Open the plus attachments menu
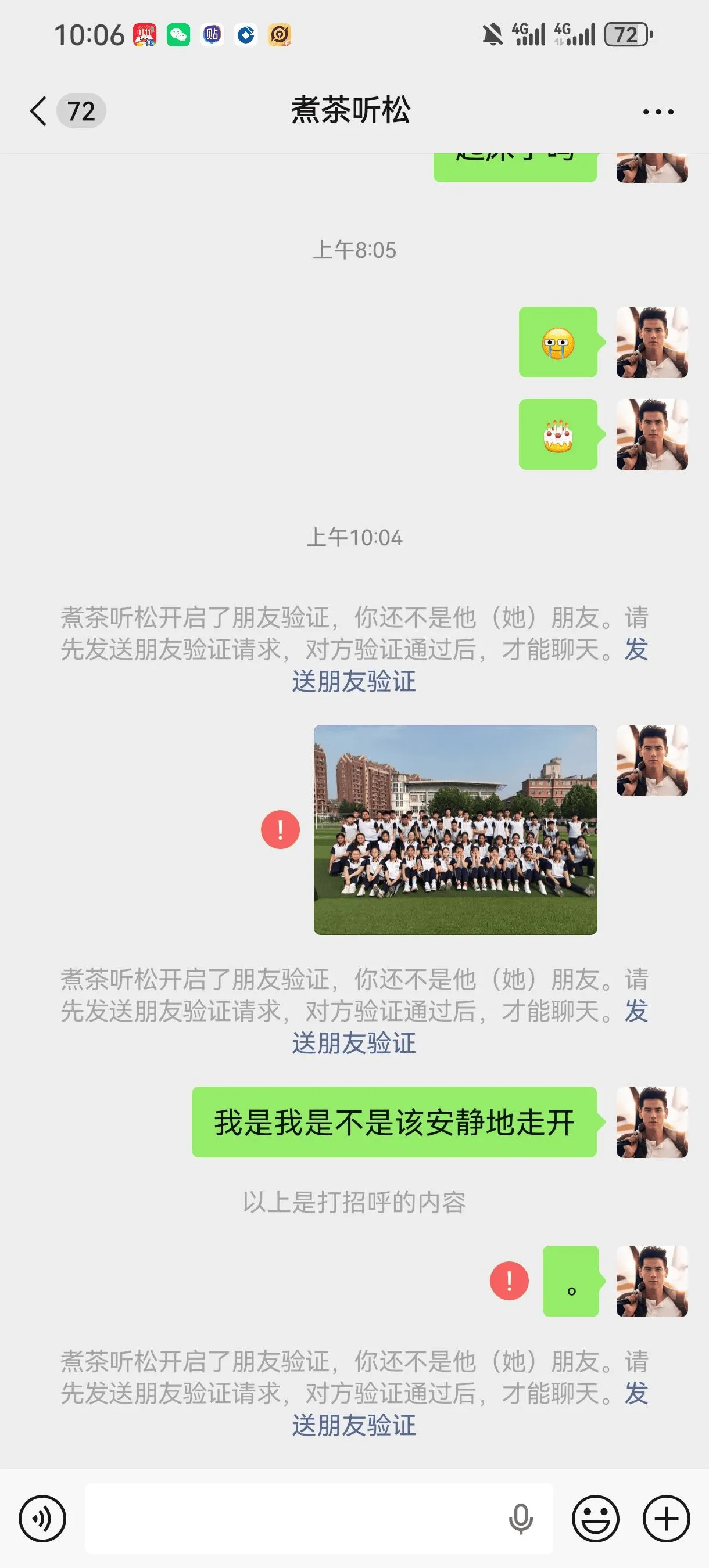The image size is (709, 1568). (x=667, y=1518)
